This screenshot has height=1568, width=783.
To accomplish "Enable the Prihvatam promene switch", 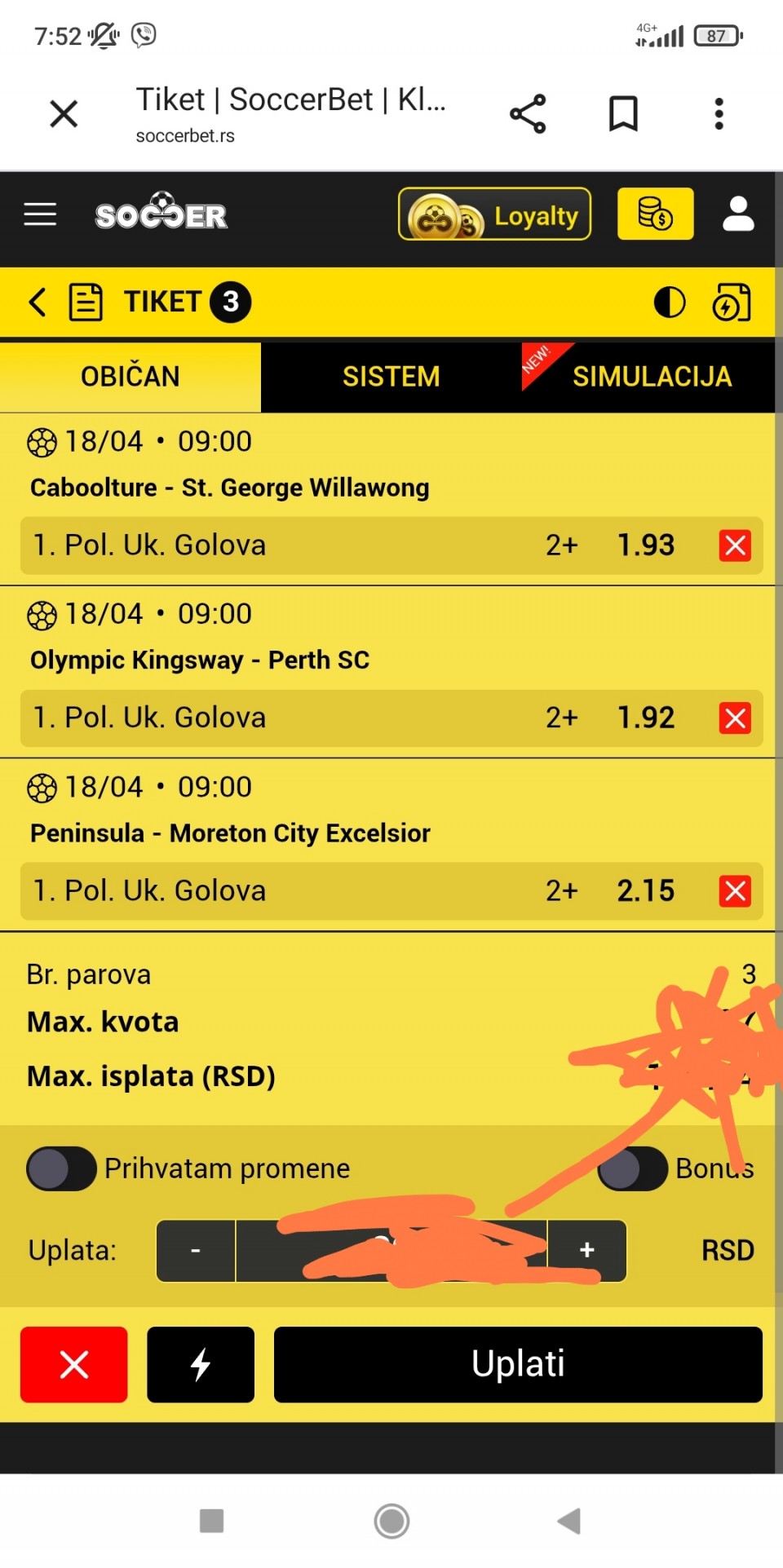I will (62, 1168).
